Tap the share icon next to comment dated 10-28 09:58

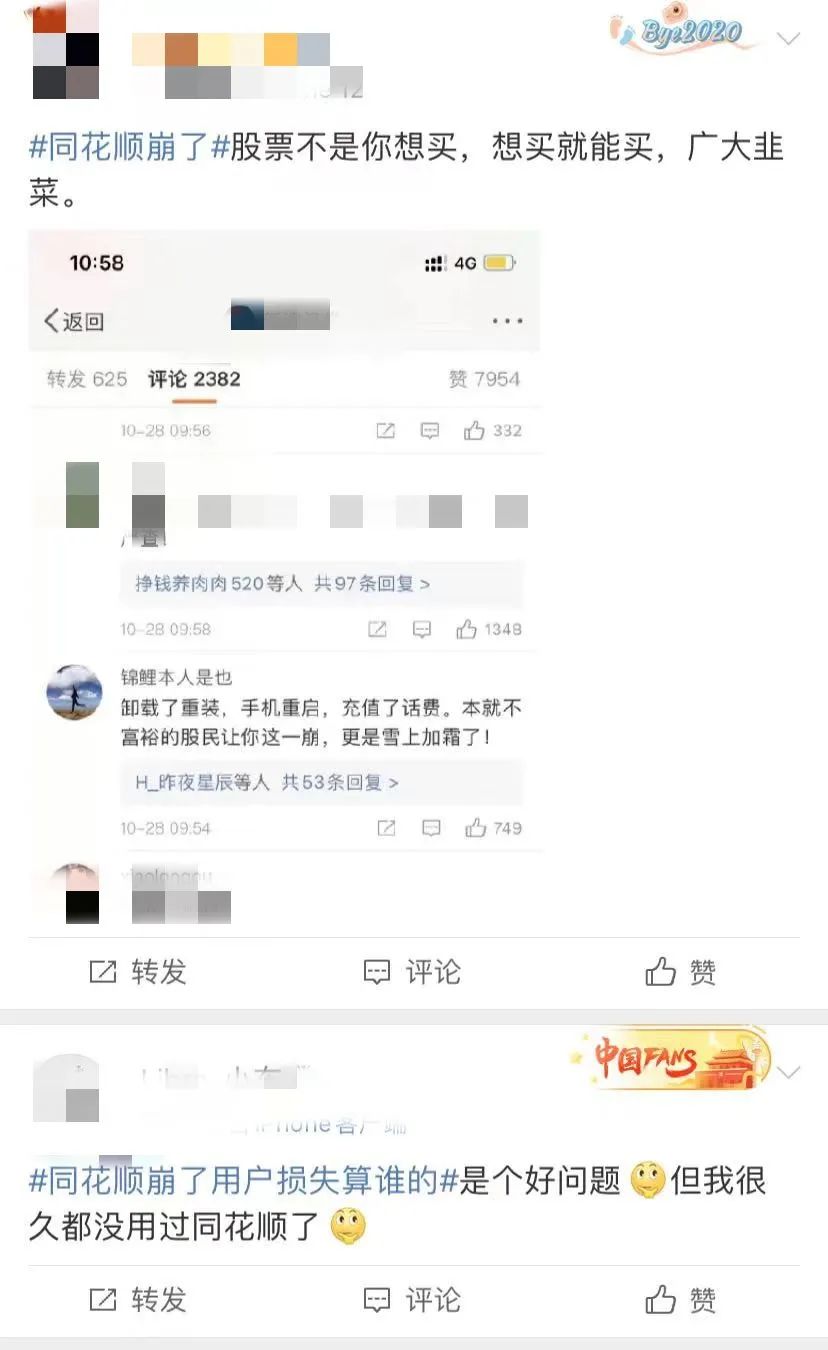tap(377, 630)
